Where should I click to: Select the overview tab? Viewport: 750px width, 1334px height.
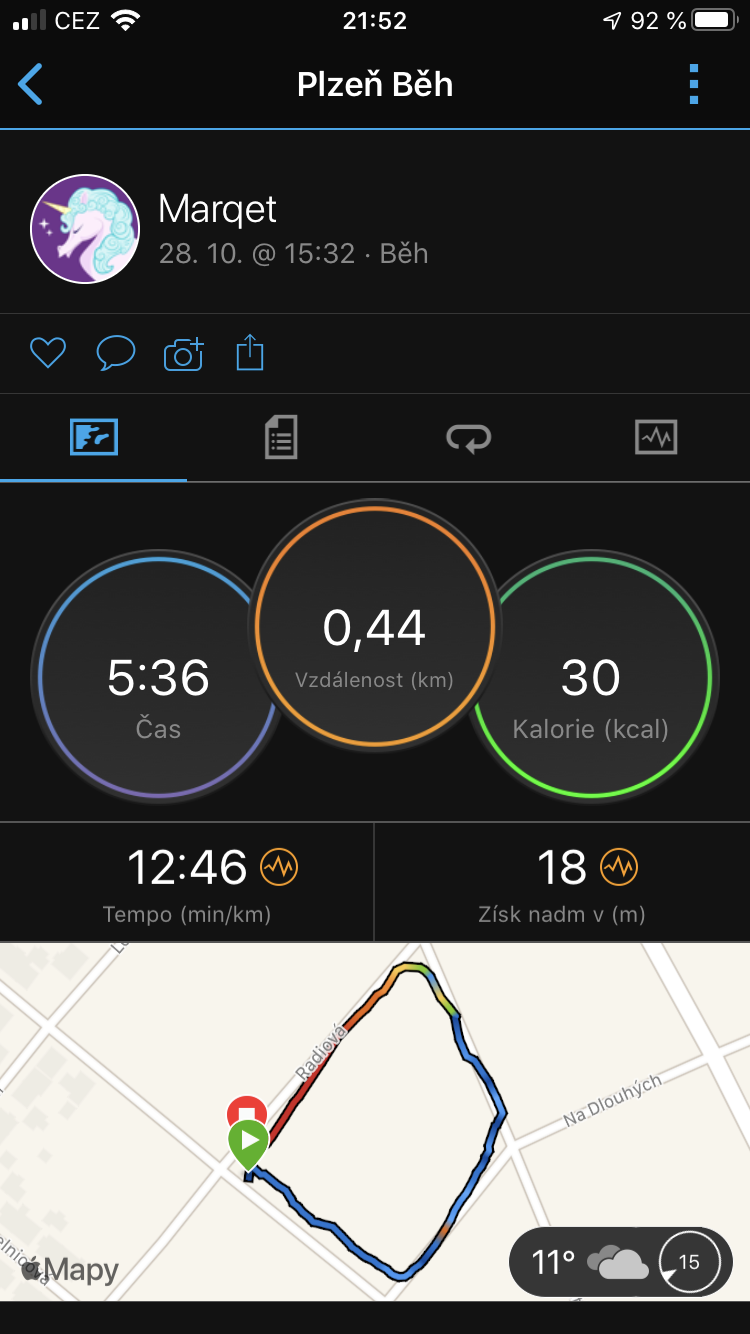(x=94, y=438)
